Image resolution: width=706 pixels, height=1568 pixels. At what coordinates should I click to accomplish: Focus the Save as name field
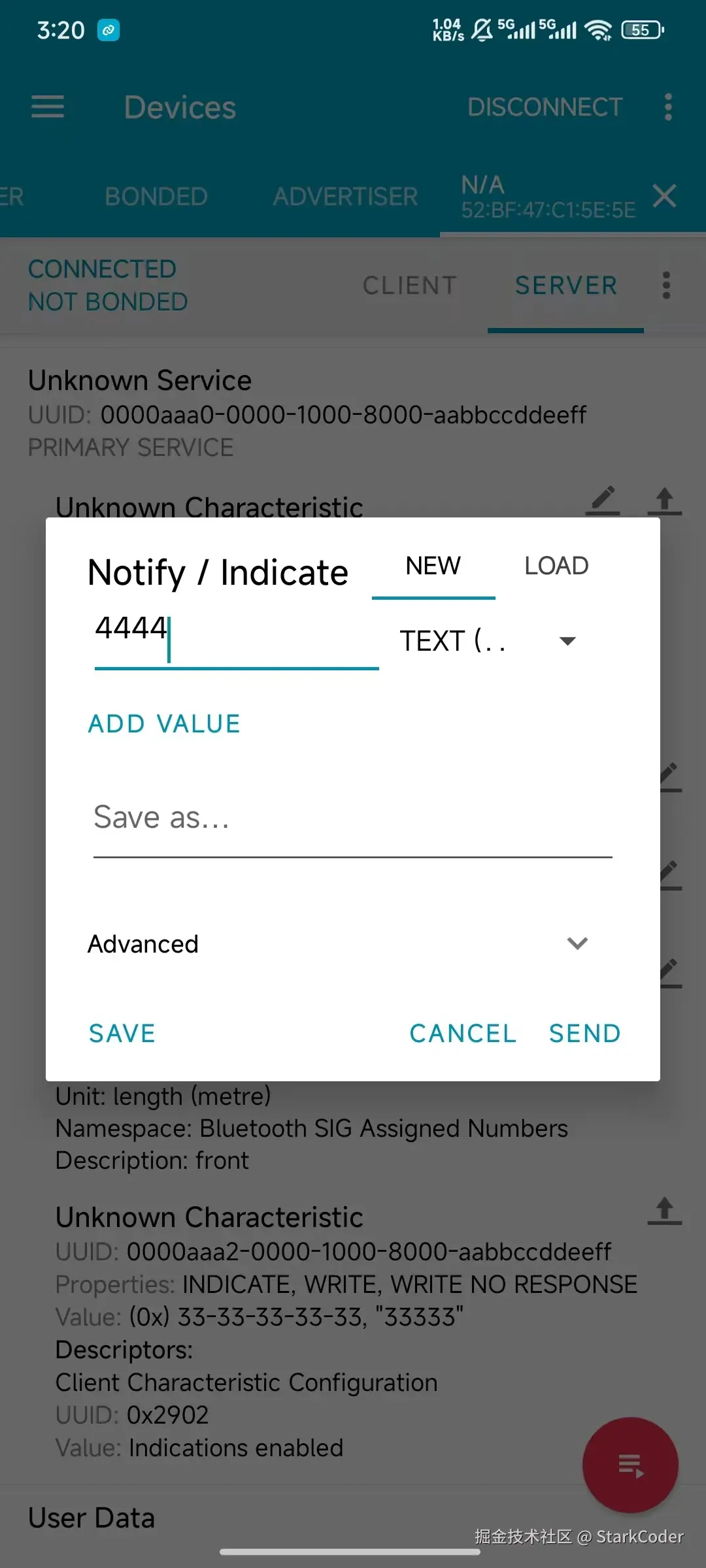point(353,819)
